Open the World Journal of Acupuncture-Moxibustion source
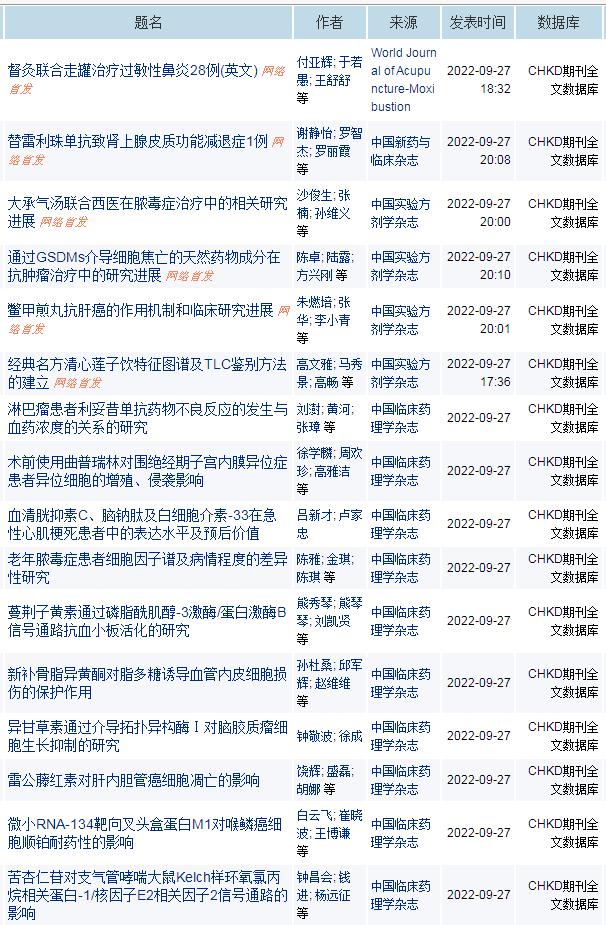The width and height of the screenshot is (606, 925). [404, 79]
